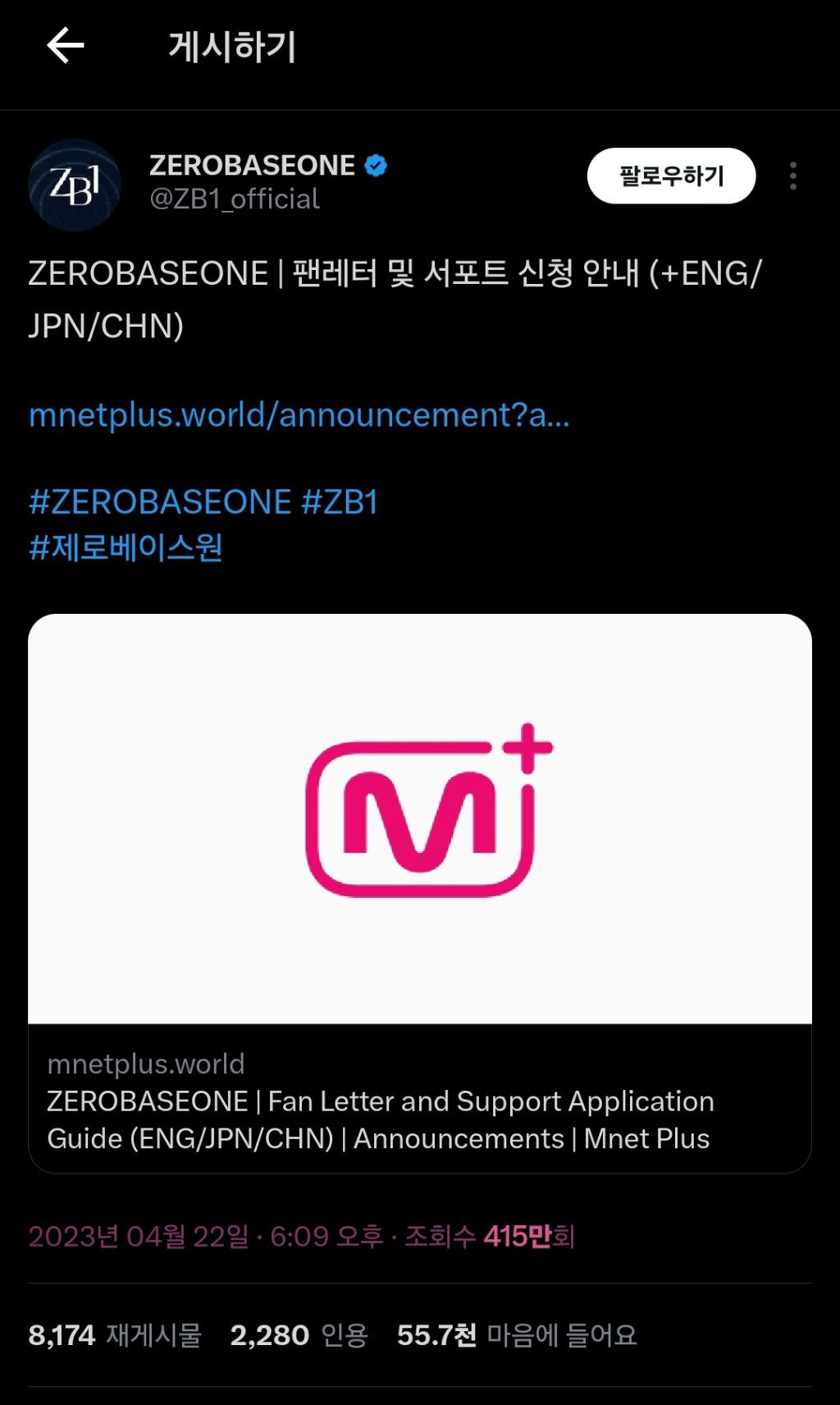Viewport: 840px width, 1405px height.
Task: Open the post's three-dot overflow menu
Action: click(x=792, y=176)
